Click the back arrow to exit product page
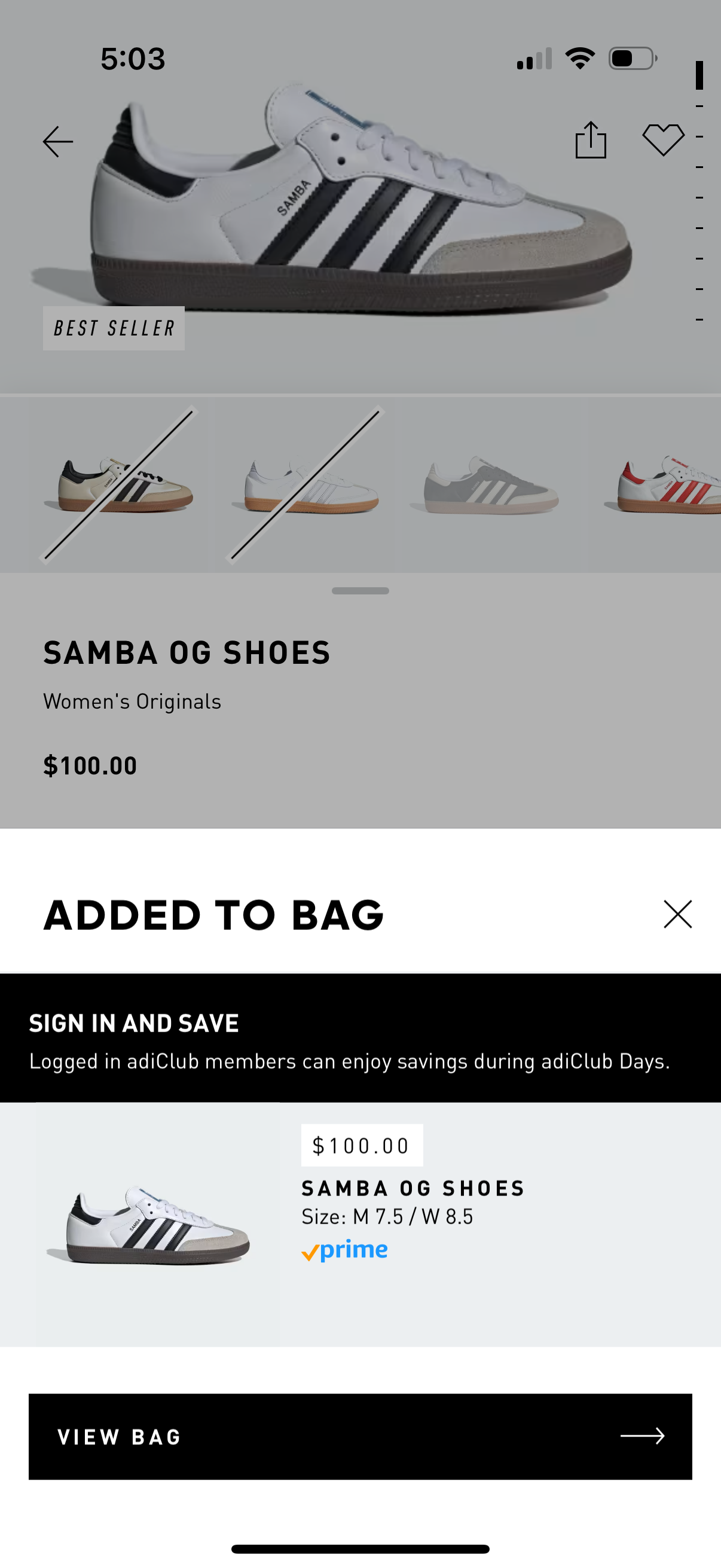Image resolution: width=721 pixels, height=1568 pixels. pos(58,141)
